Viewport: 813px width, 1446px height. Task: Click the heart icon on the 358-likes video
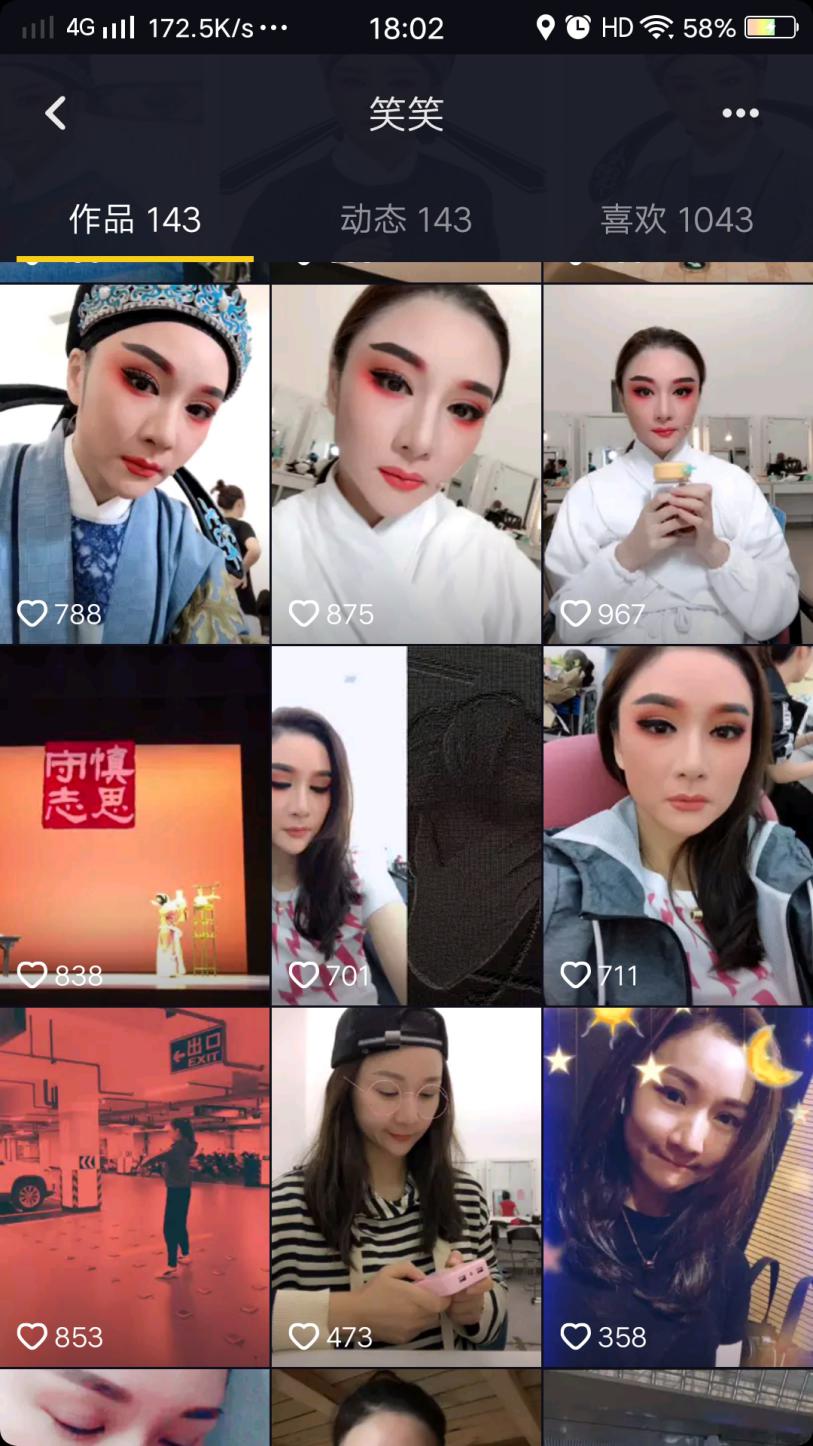[x=576, y=1336]
